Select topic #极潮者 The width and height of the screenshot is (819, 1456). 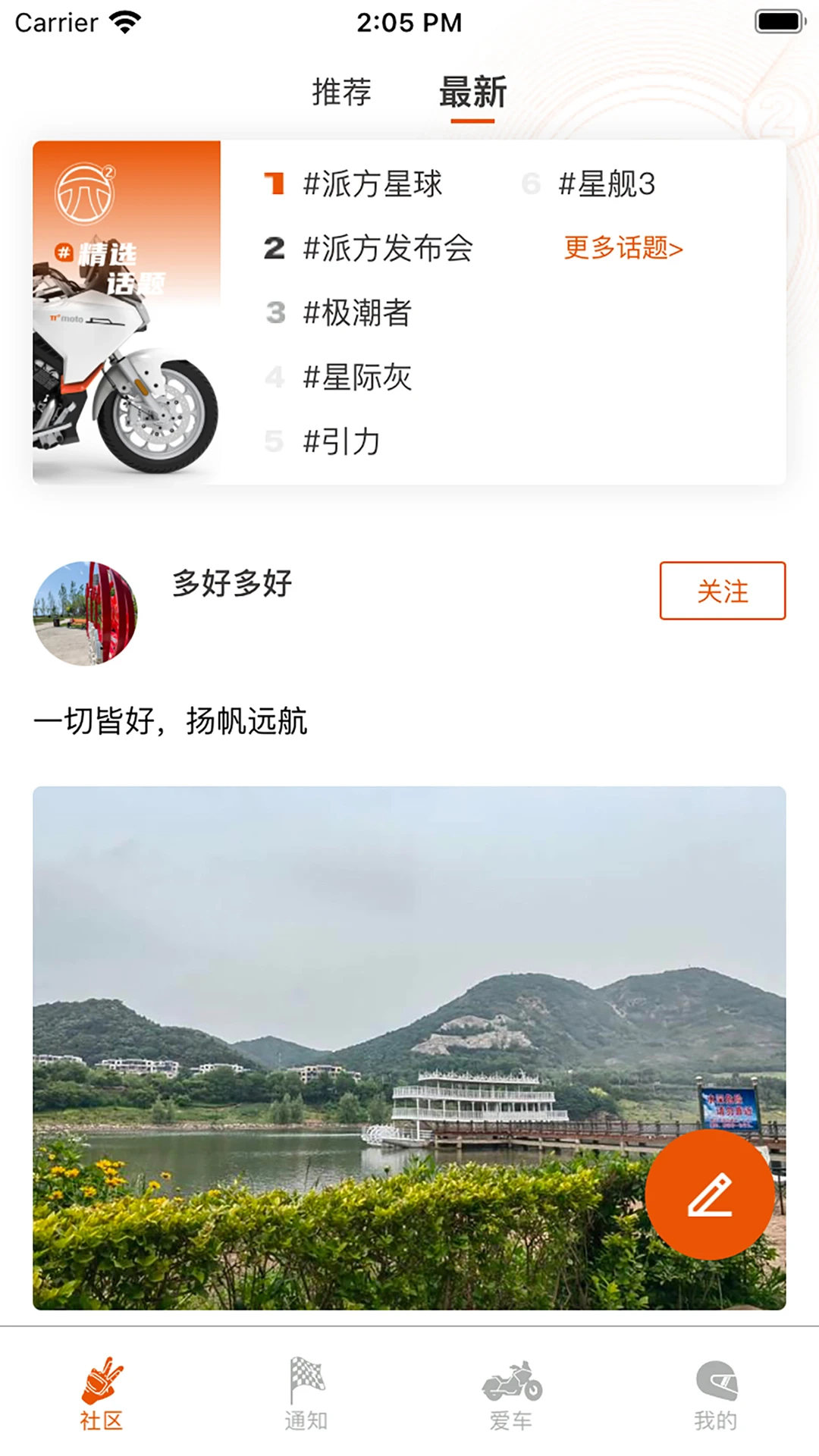pos(356,314)
